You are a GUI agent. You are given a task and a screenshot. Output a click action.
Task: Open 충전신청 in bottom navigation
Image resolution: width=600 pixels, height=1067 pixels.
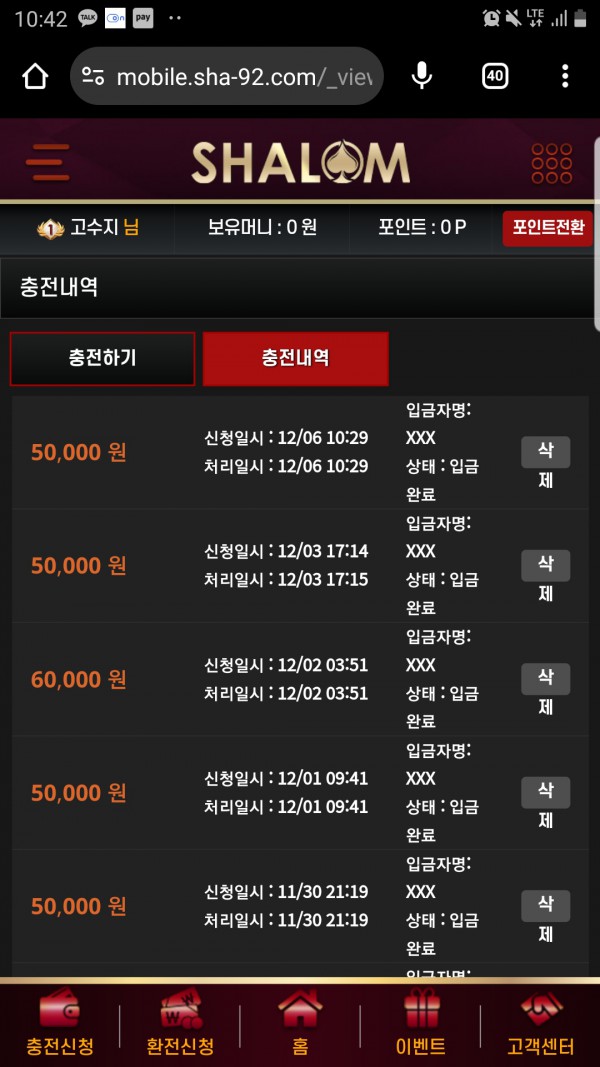click(x=60, y=1023)
